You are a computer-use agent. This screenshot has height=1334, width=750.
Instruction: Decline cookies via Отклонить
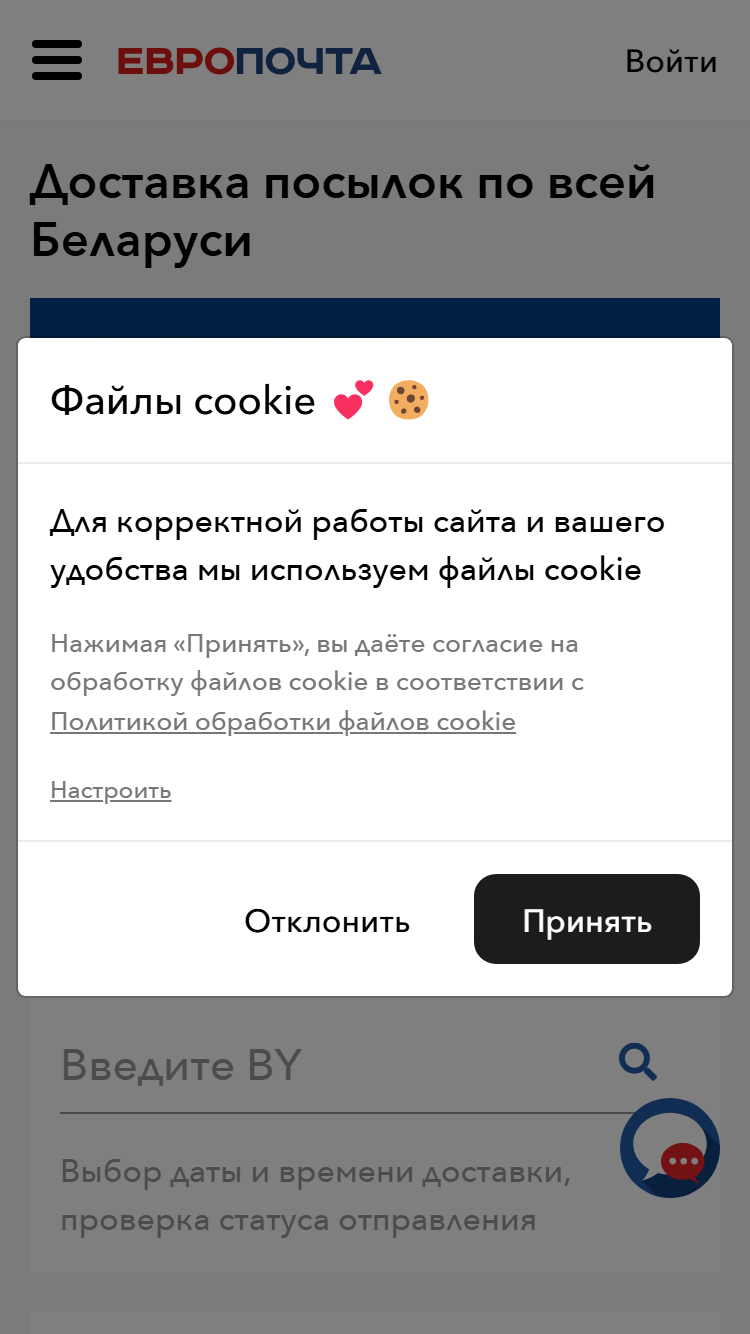[x=327, y=921]
